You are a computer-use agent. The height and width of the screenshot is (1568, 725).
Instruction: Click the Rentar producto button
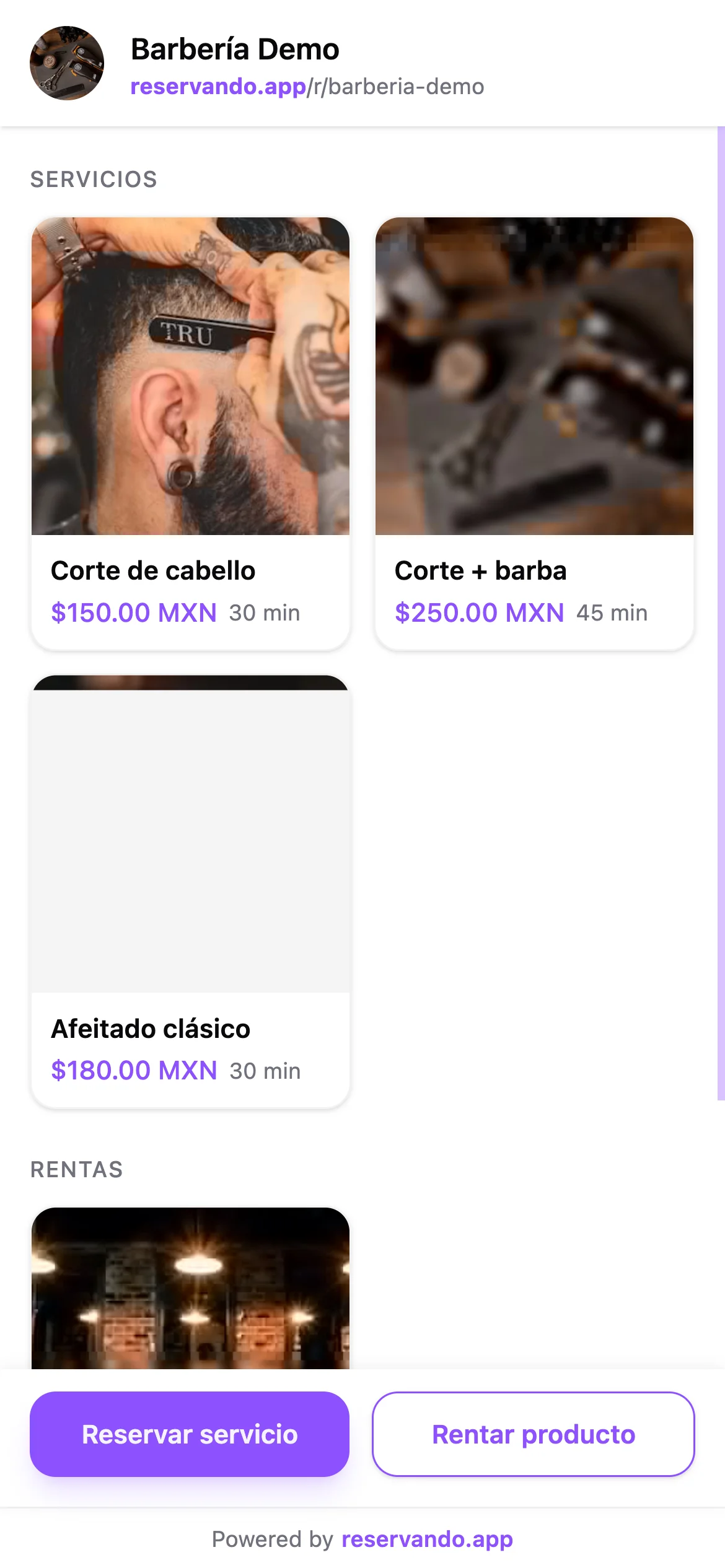coord(534,1434)
